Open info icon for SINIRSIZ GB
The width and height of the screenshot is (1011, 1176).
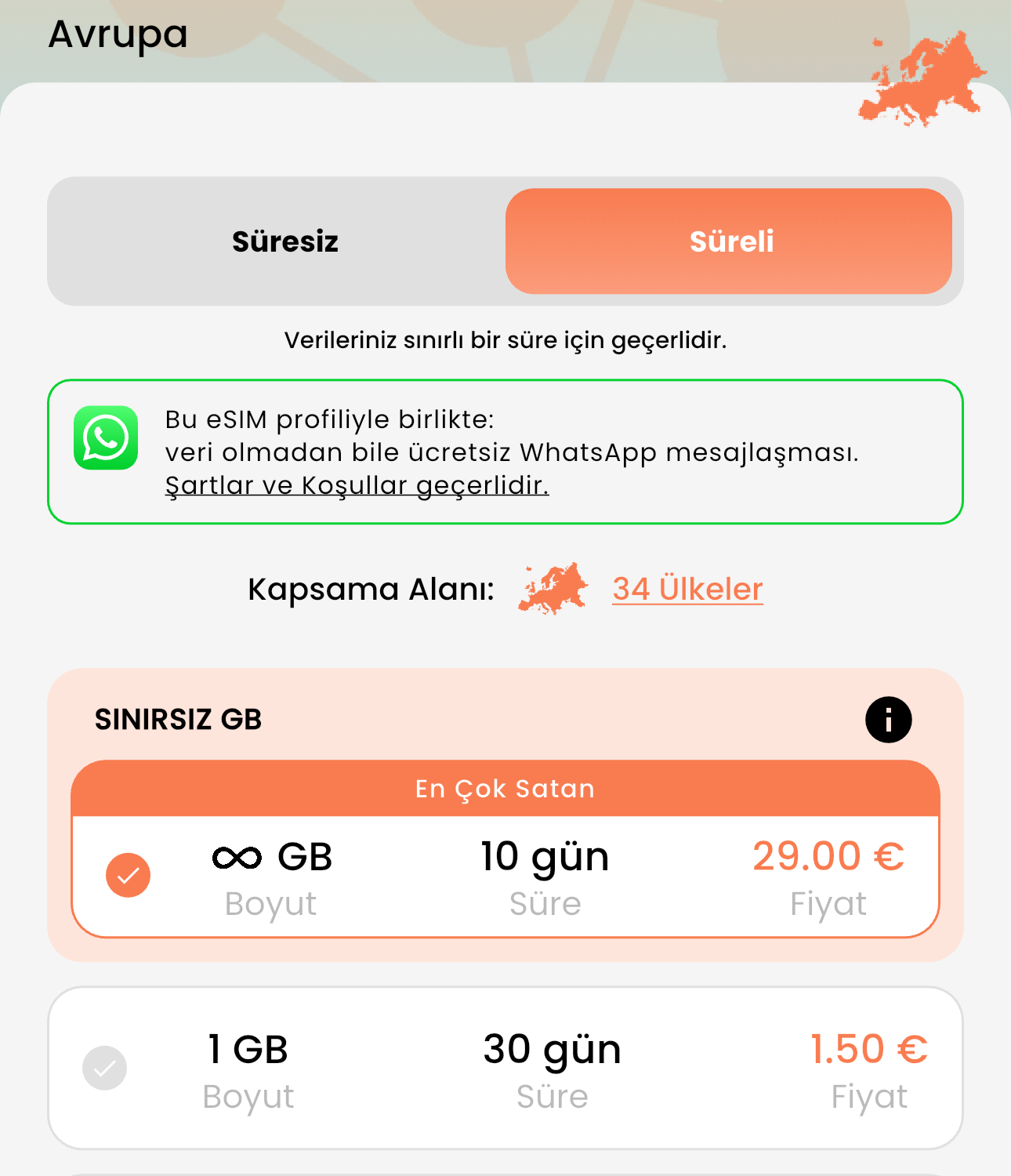[x=888, y=719]
